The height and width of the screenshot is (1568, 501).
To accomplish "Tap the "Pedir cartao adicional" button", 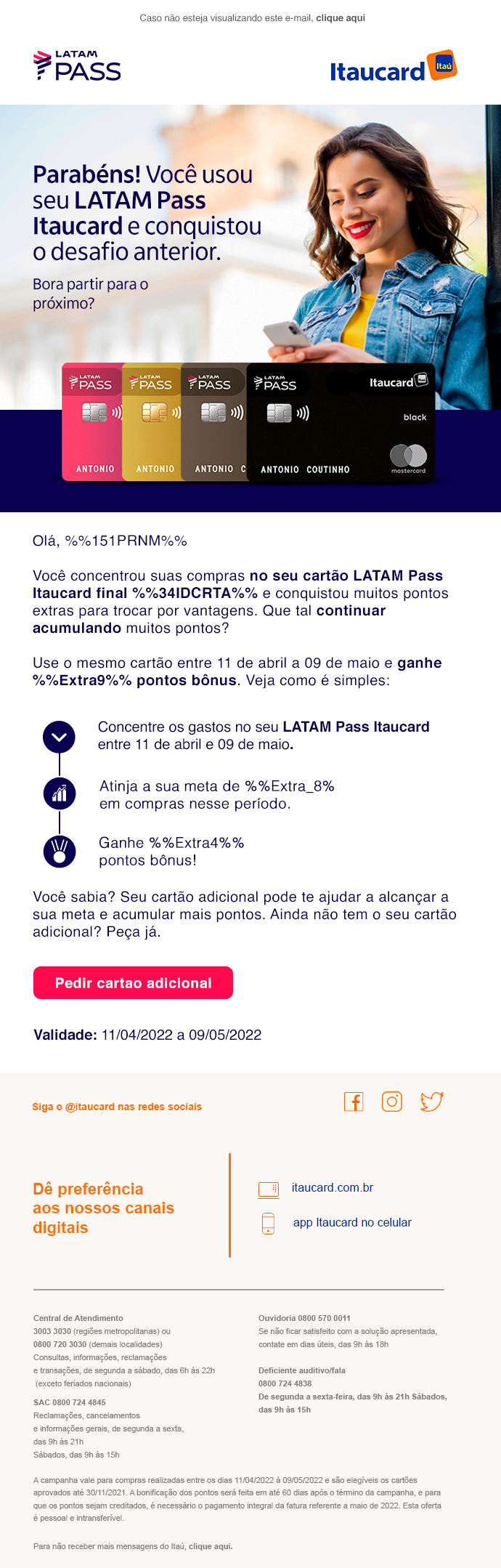I will 133,983.
